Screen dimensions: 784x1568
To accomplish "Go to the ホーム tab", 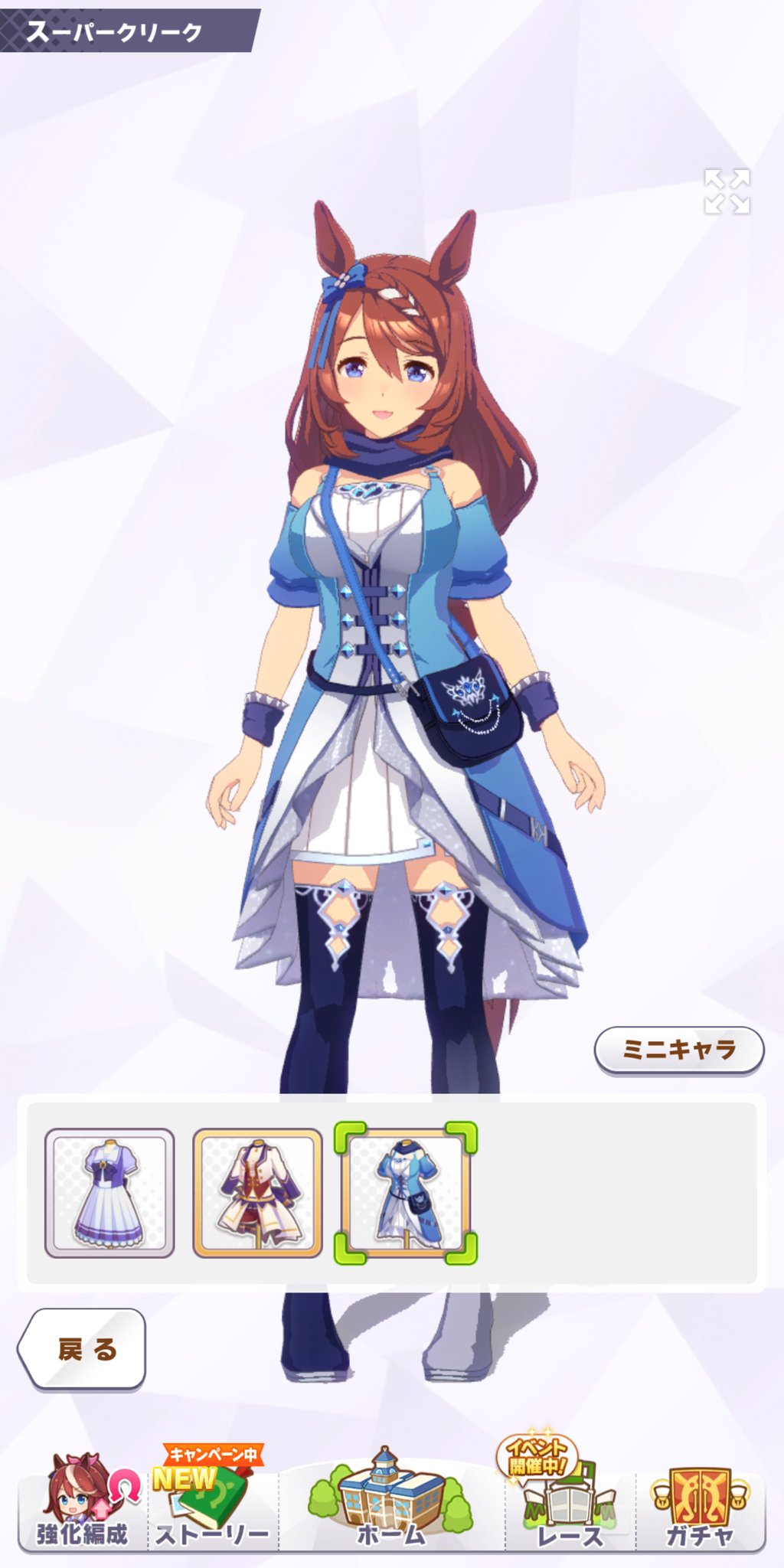I will (390, 1501).
